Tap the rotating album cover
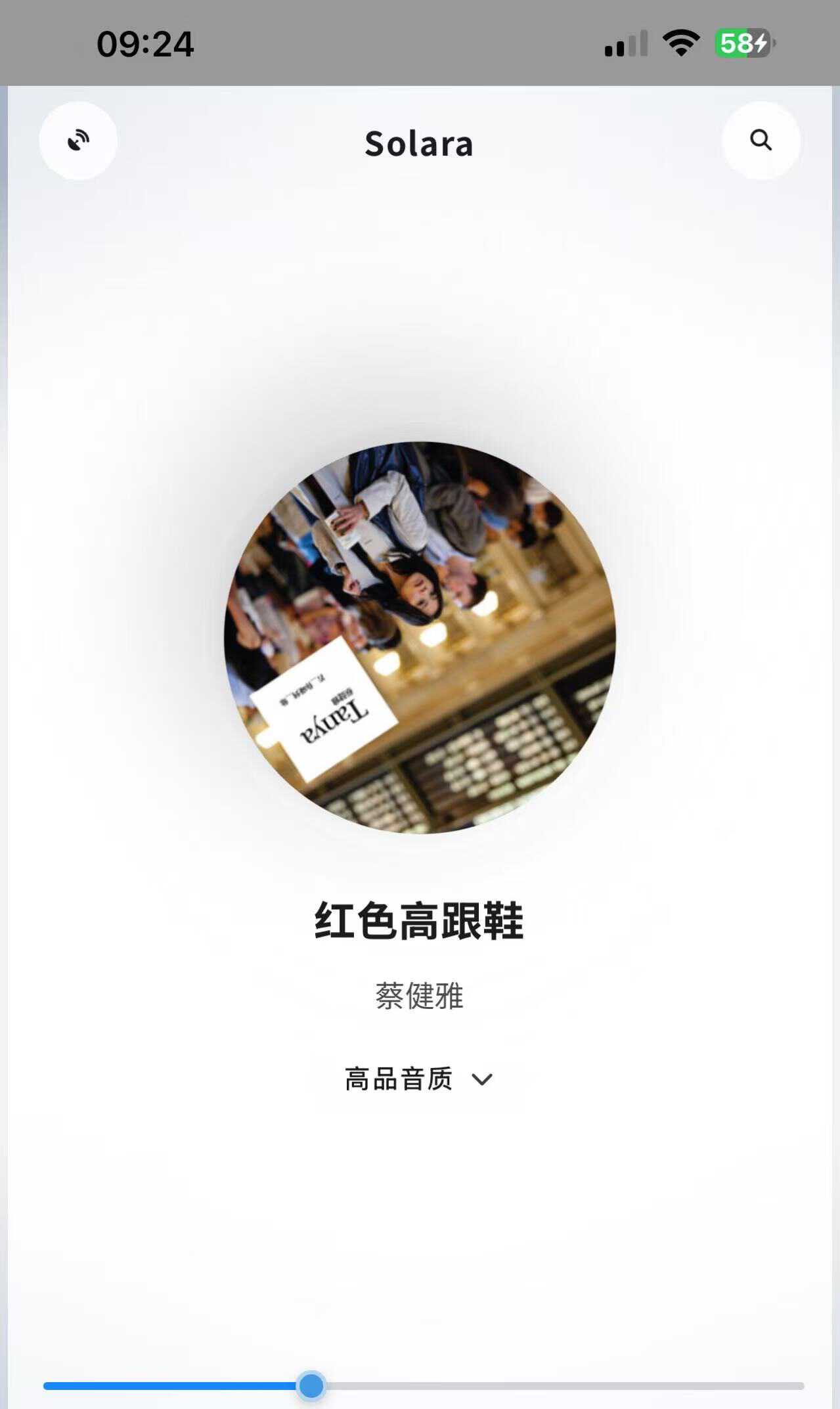The height and width of the screenshot is (1409, 840). 420,637
